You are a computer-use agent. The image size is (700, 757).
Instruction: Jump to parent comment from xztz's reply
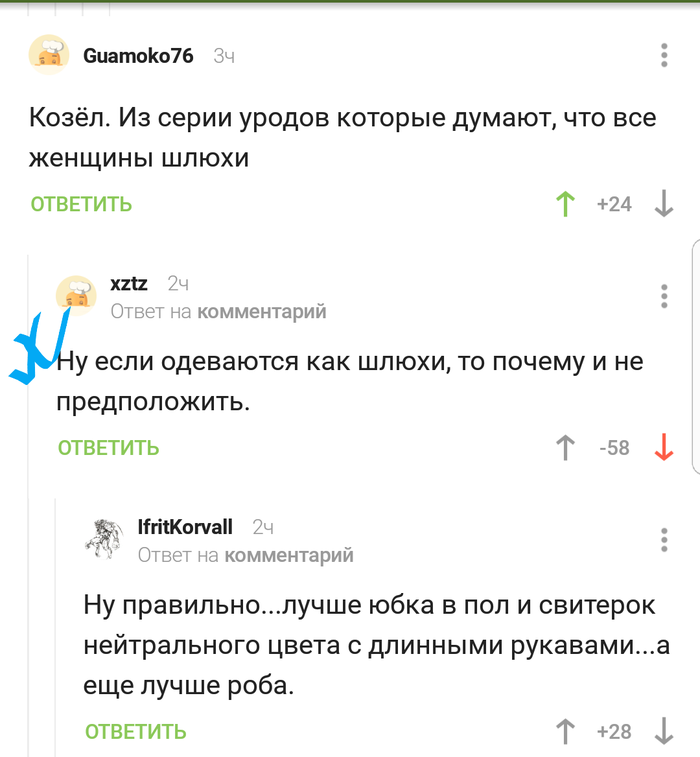[x=262, y=312]
